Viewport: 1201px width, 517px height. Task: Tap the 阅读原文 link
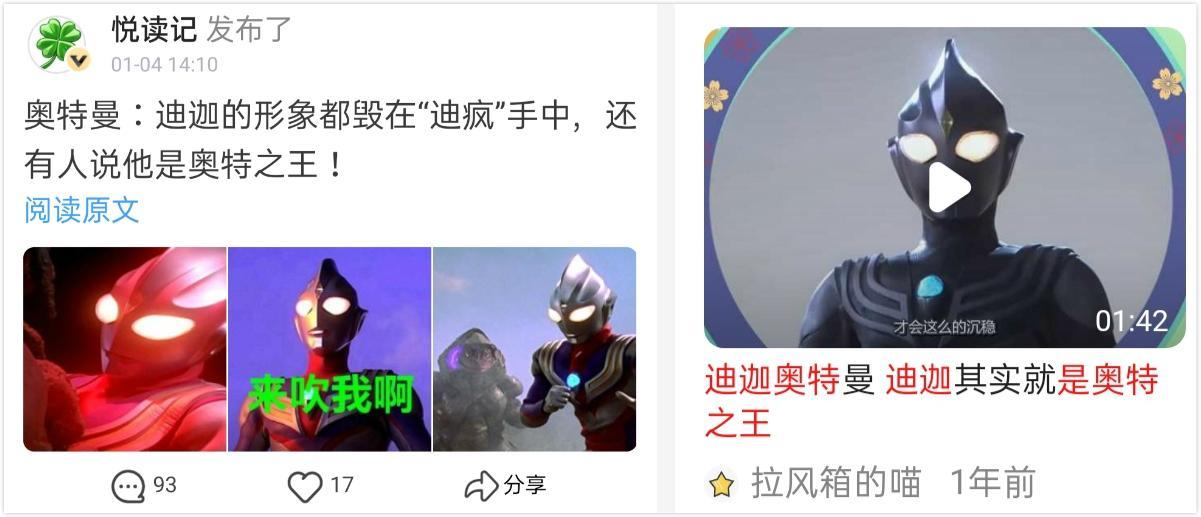click(82, 210)
